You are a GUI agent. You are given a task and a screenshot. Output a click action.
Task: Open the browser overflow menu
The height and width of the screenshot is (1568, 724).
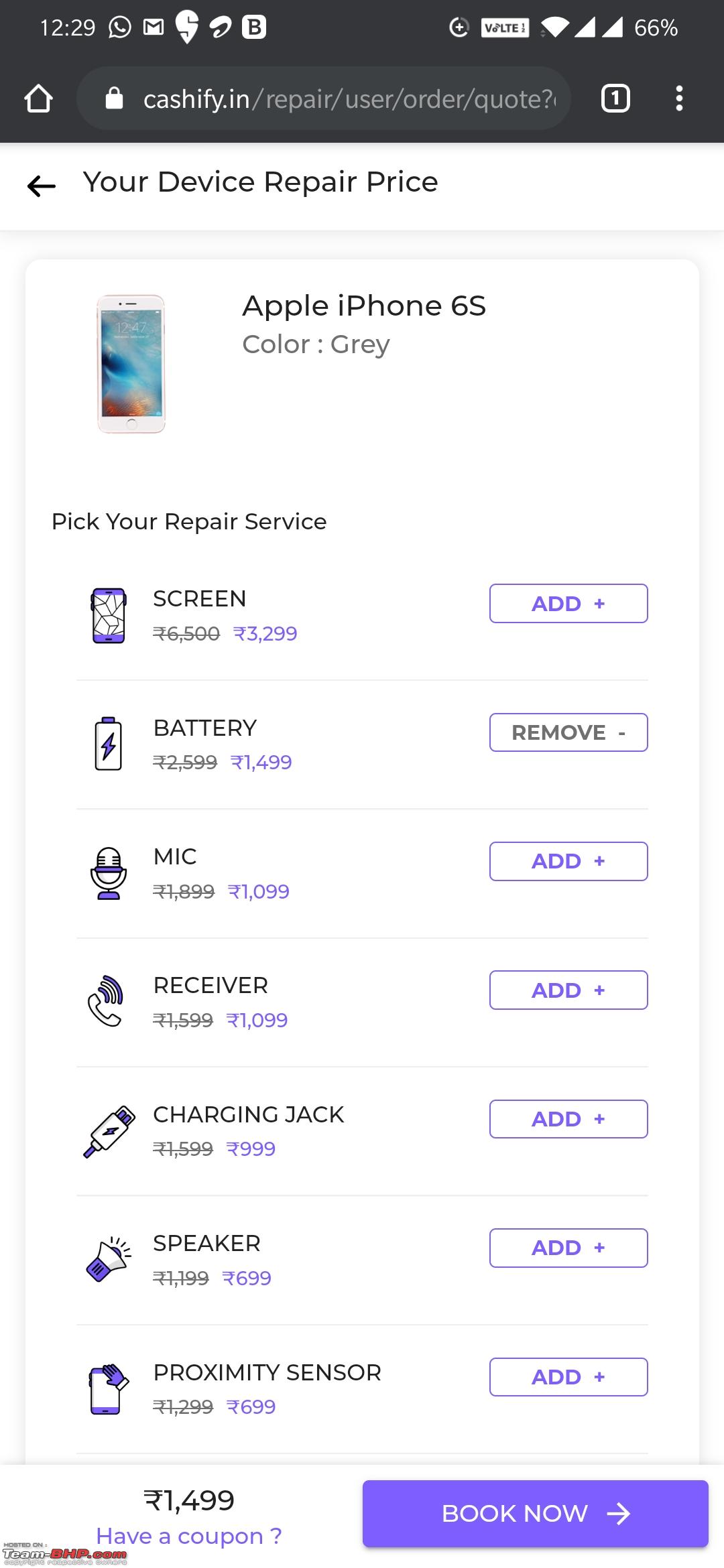point(680,99)
